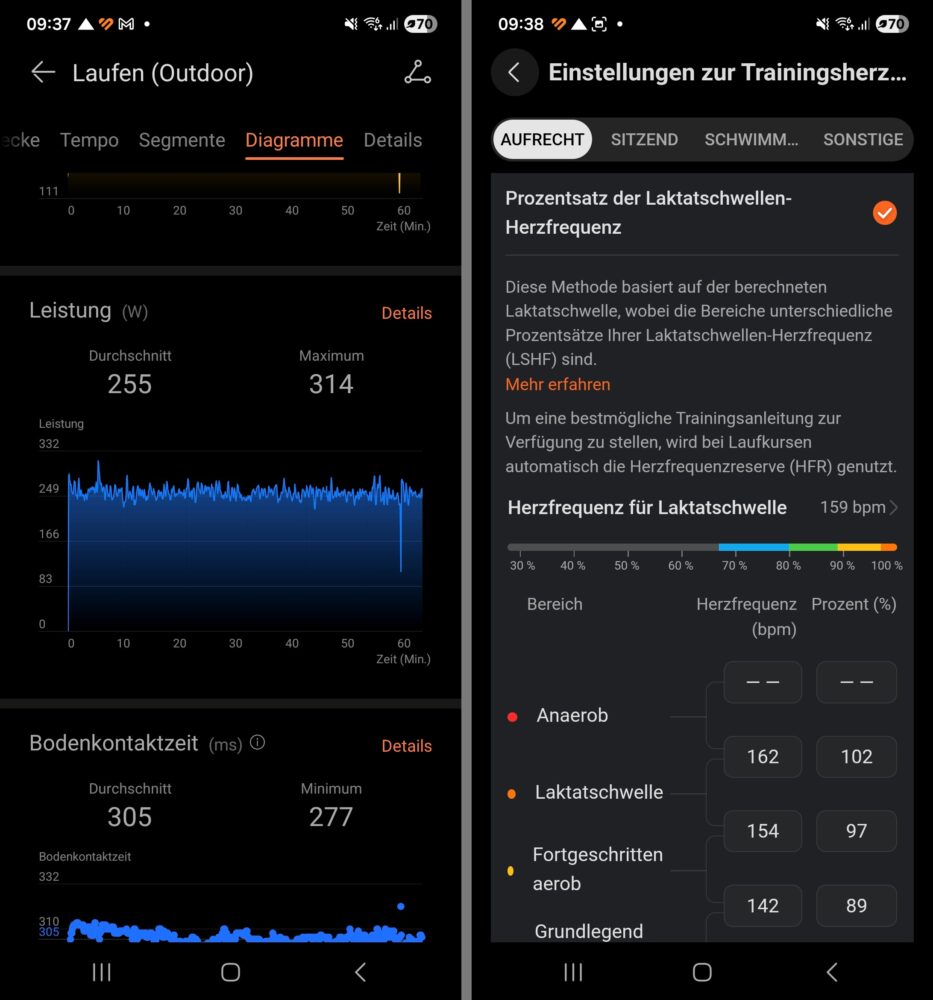Show the info icon beside Bodenkontaktzeit
The width and height of the screenshot is (933, 1000).
click(x=257, y=743)
